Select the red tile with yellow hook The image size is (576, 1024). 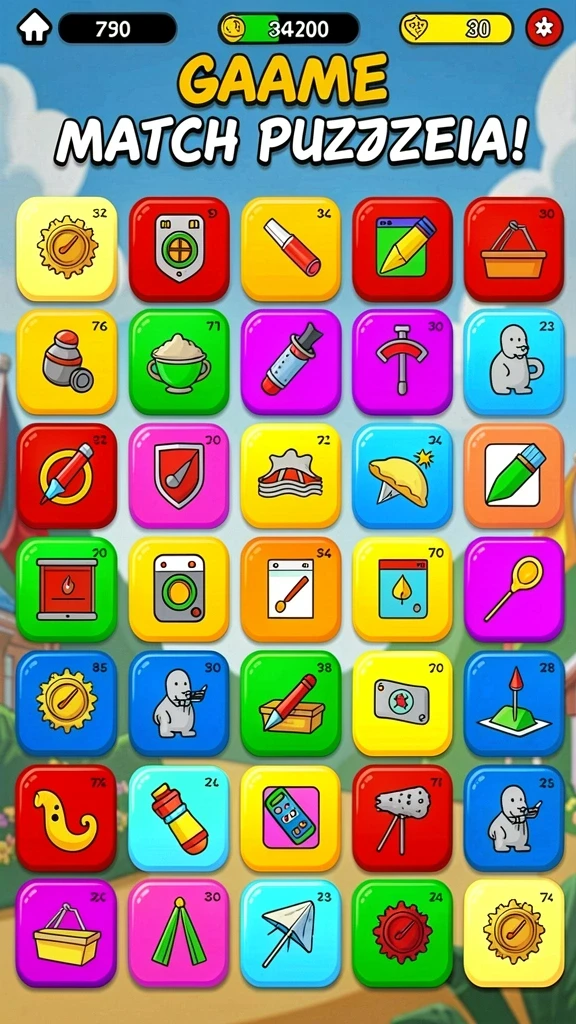67,818
